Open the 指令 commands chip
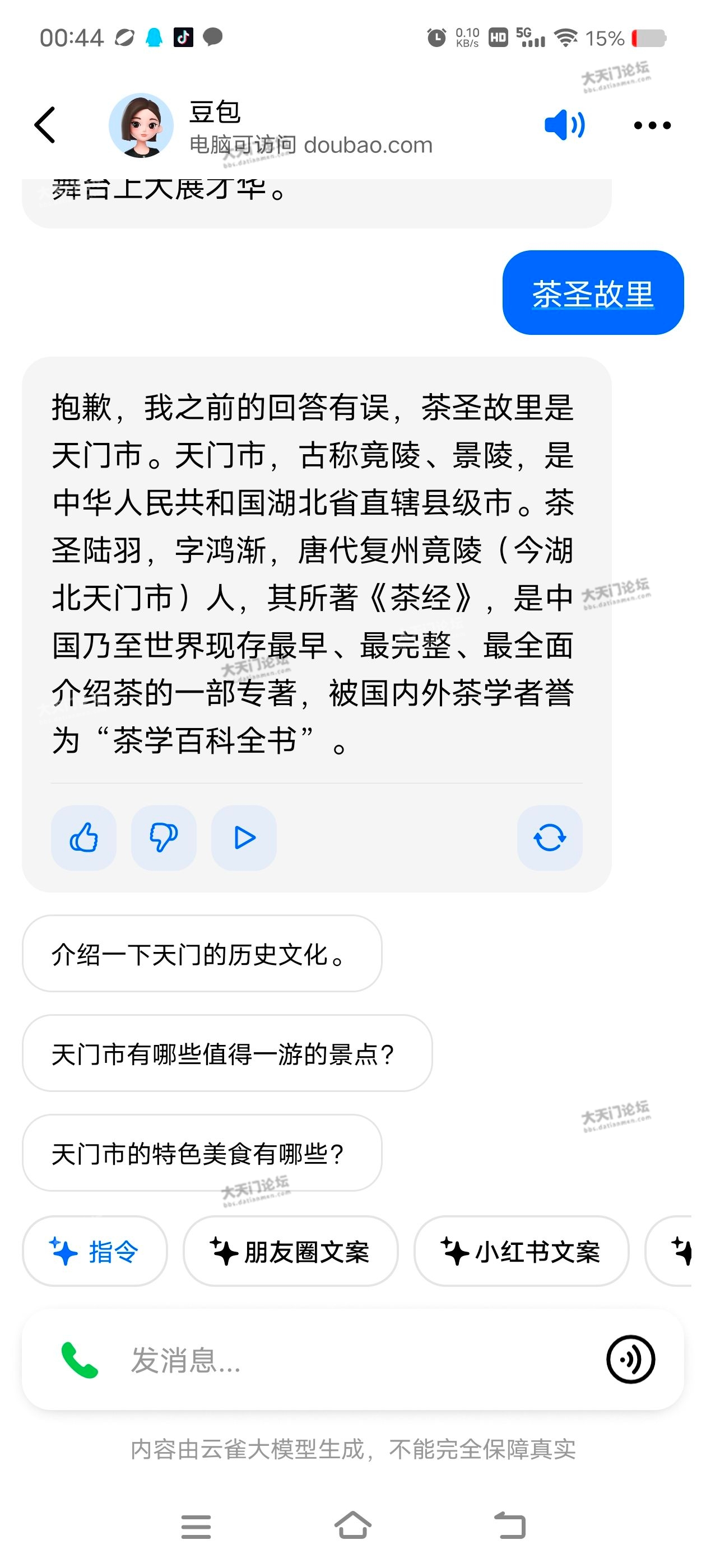 click(x=95, y=1252)
